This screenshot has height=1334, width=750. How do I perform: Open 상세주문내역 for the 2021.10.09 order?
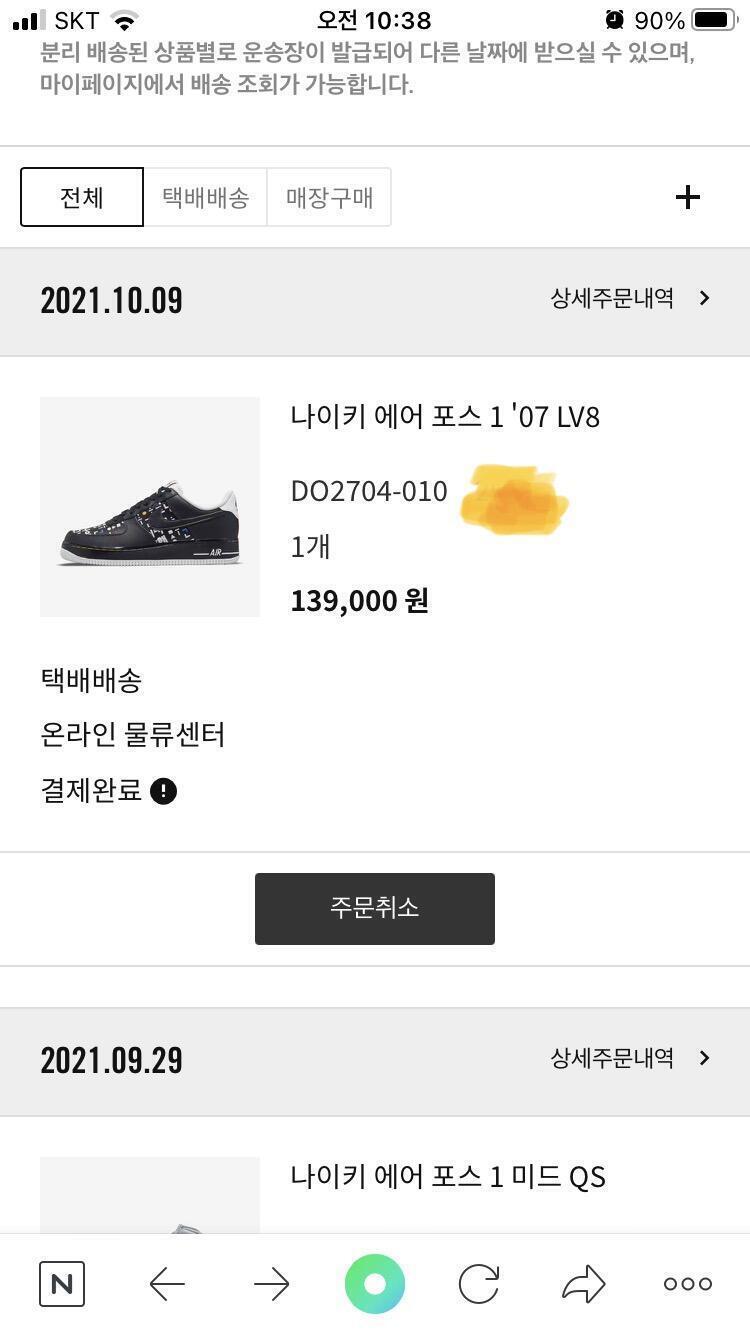coord(630,298)
